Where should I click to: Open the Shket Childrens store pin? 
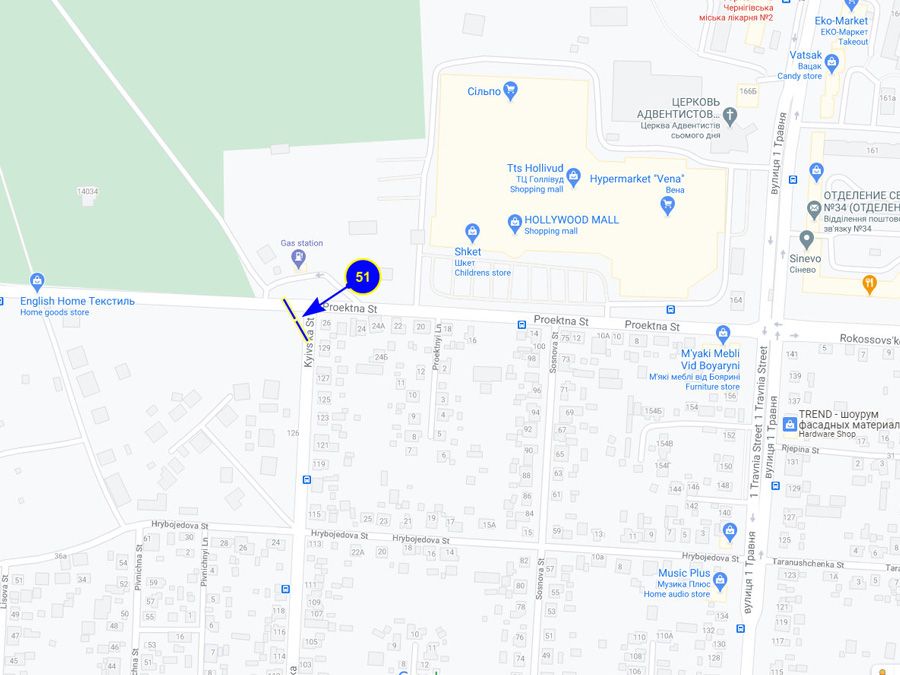471,232
